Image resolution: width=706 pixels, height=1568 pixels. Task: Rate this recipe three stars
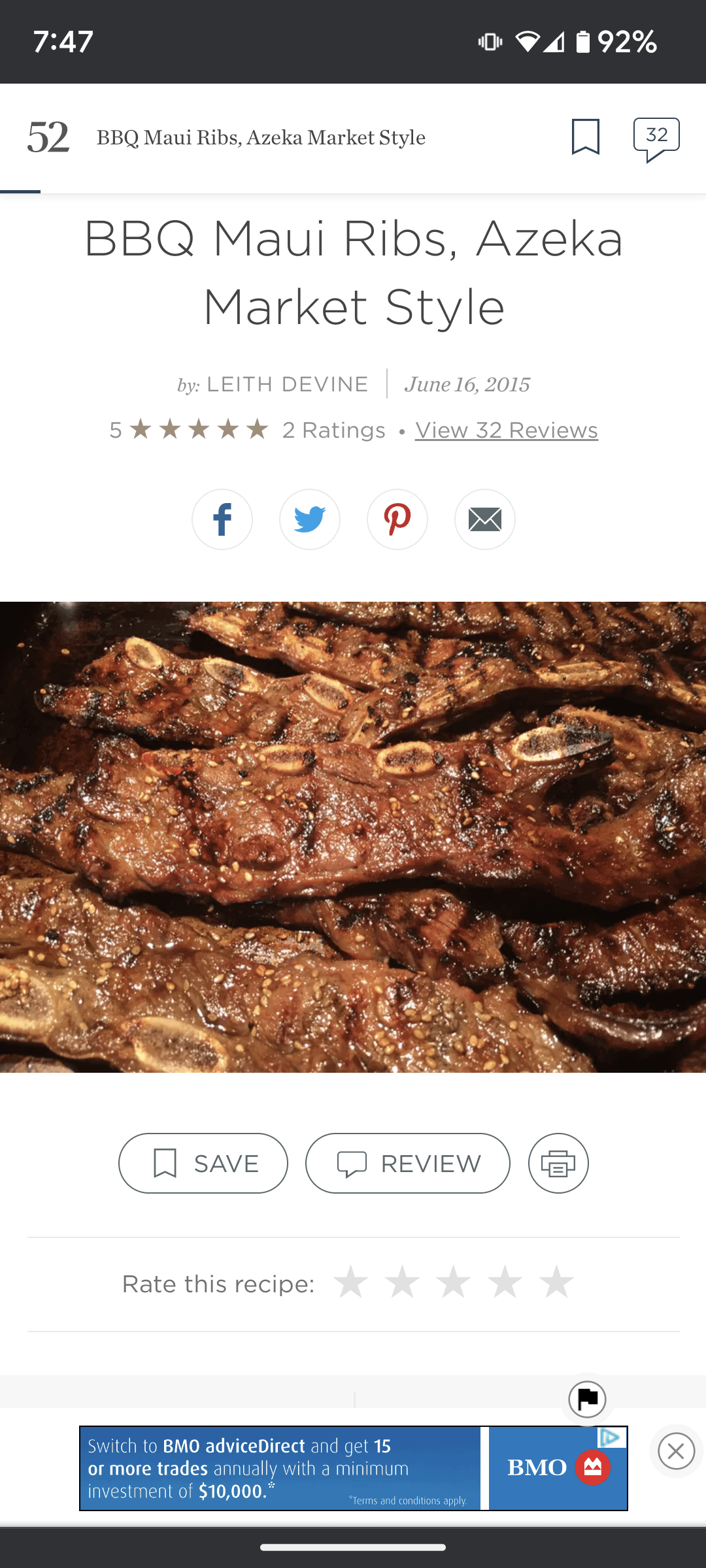453,1282
